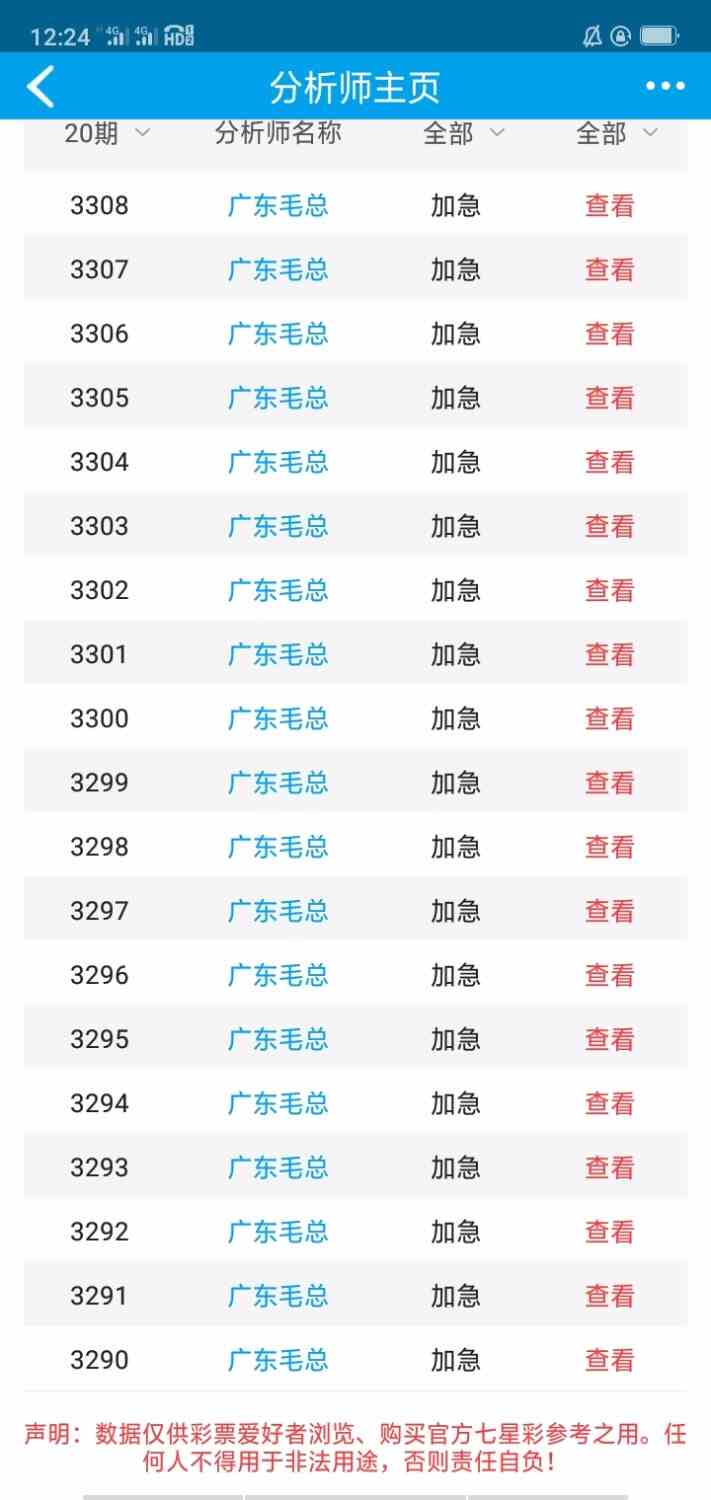Open the three-dot overflow menu
Screen dimensions: 711x1500
click(665, 87)
